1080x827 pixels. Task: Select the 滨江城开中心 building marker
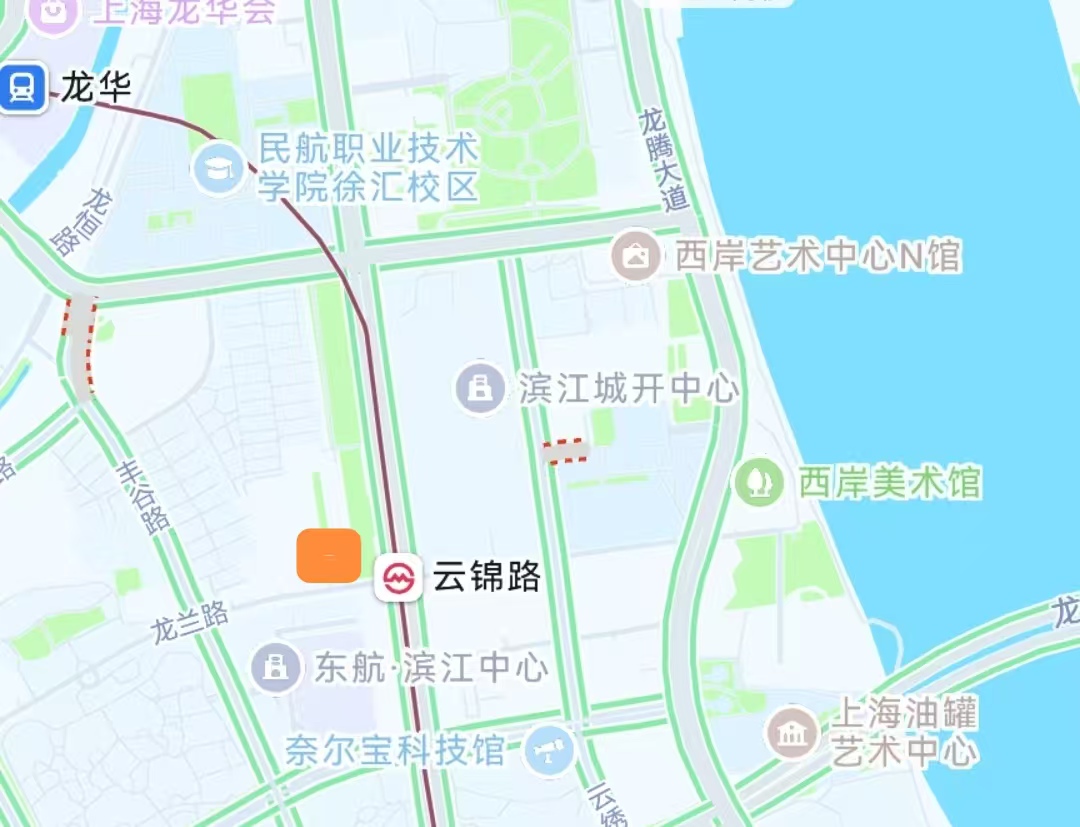480,387
